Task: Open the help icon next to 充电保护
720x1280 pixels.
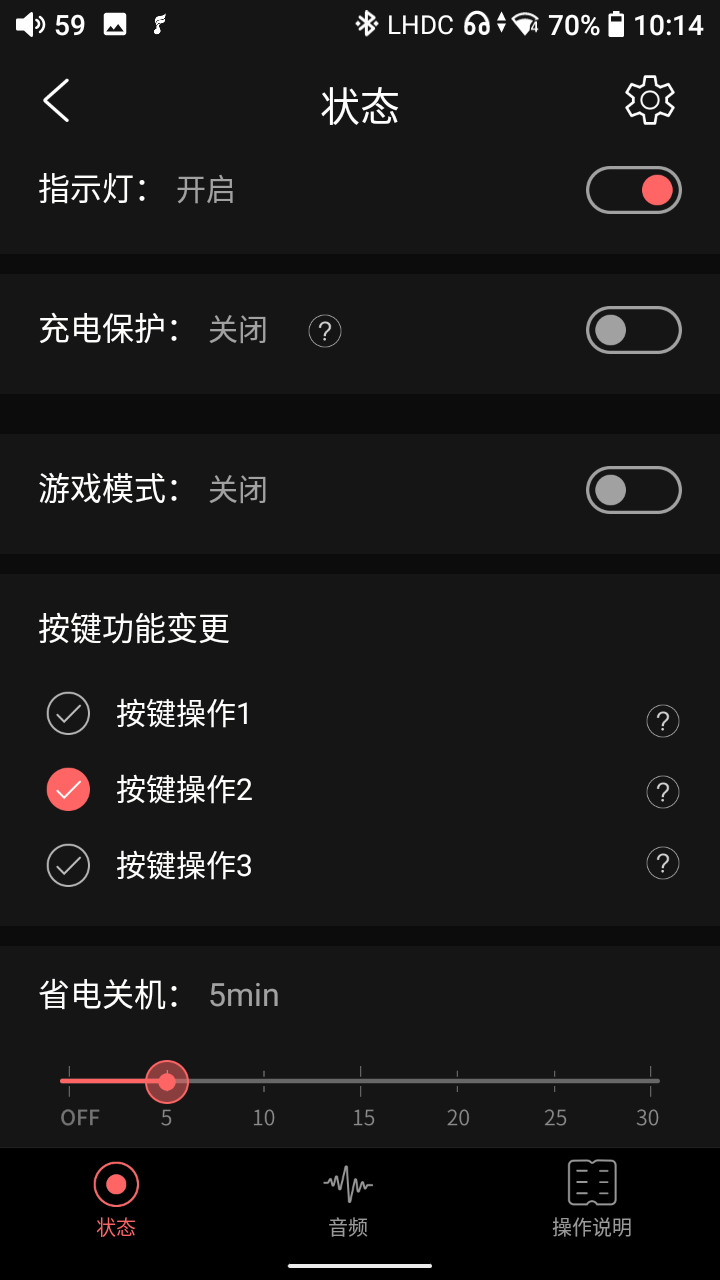Action: [x=325, y=331]
